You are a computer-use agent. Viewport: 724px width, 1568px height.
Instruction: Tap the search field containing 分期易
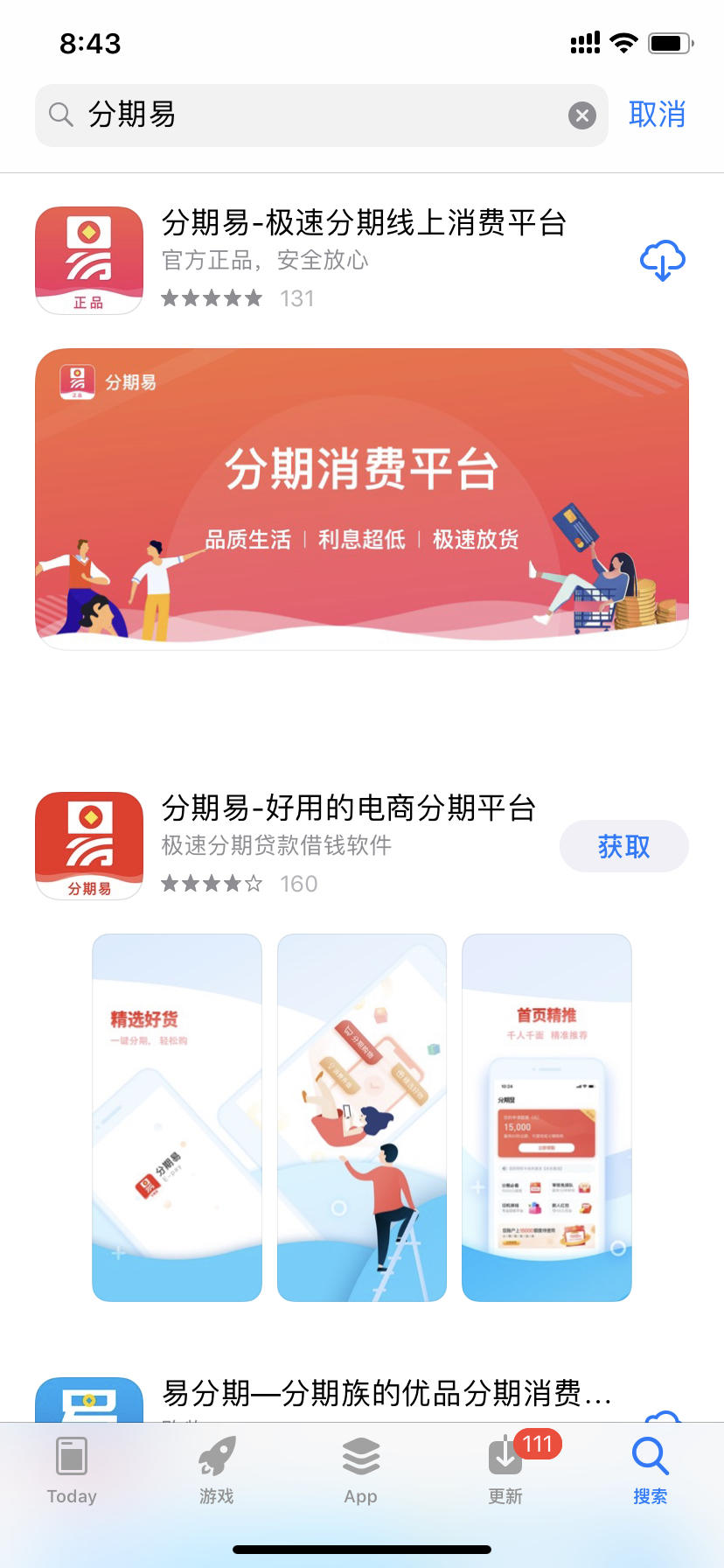(x=321, y=115)
